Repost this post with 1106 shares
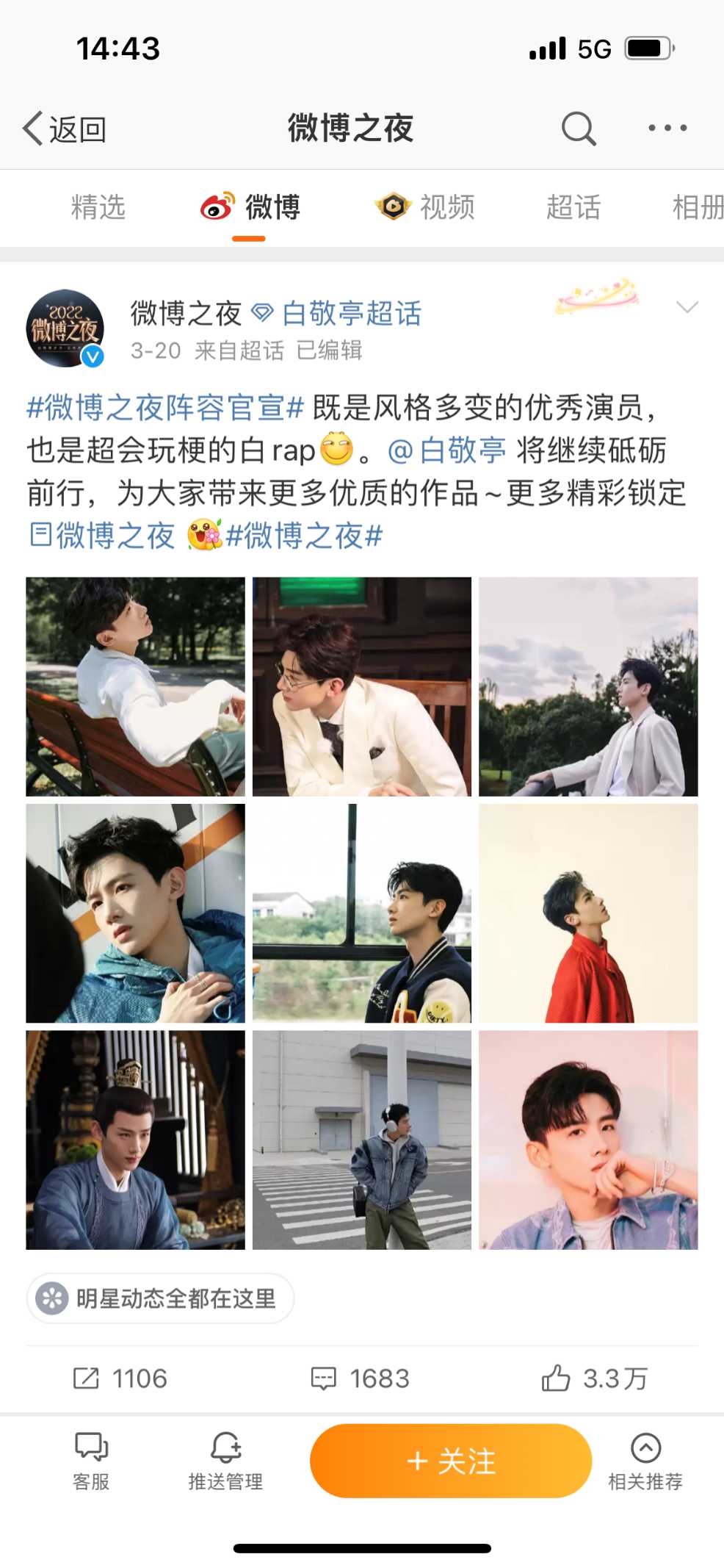This screenshot has height=1568, width=724. (120, 1378)
